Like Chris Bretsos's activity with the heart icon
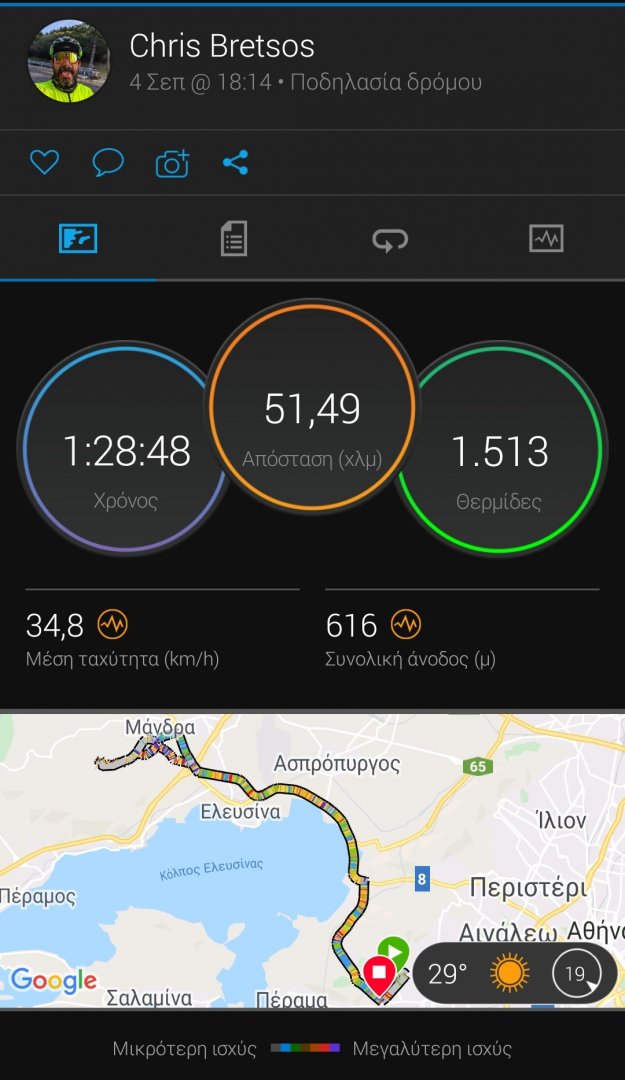Screen dimensions: 625x1080 pyautogui.click(x=44, y=163)
